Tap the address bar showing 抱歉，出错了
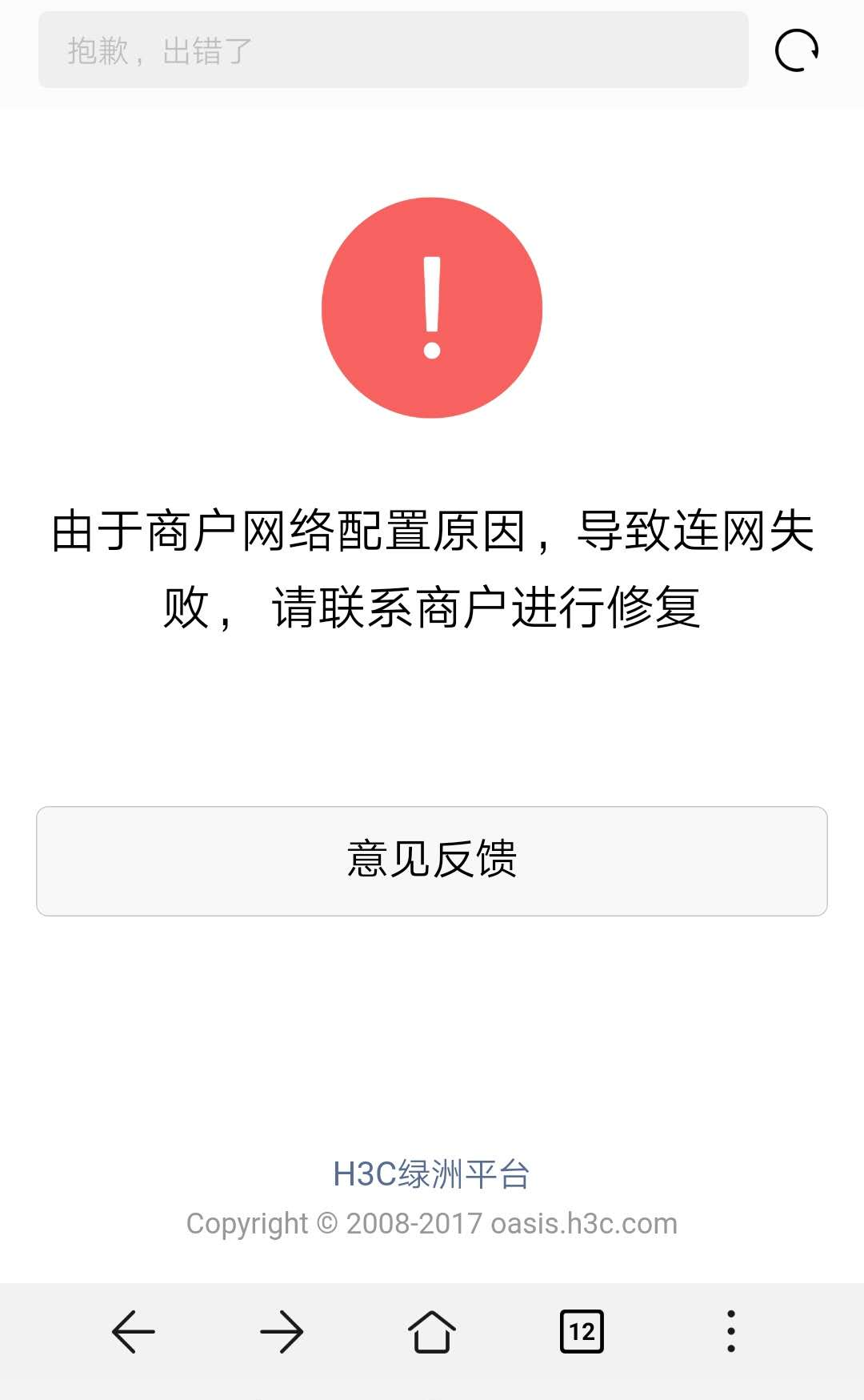The image size is (864, 1400). [392, 50]
